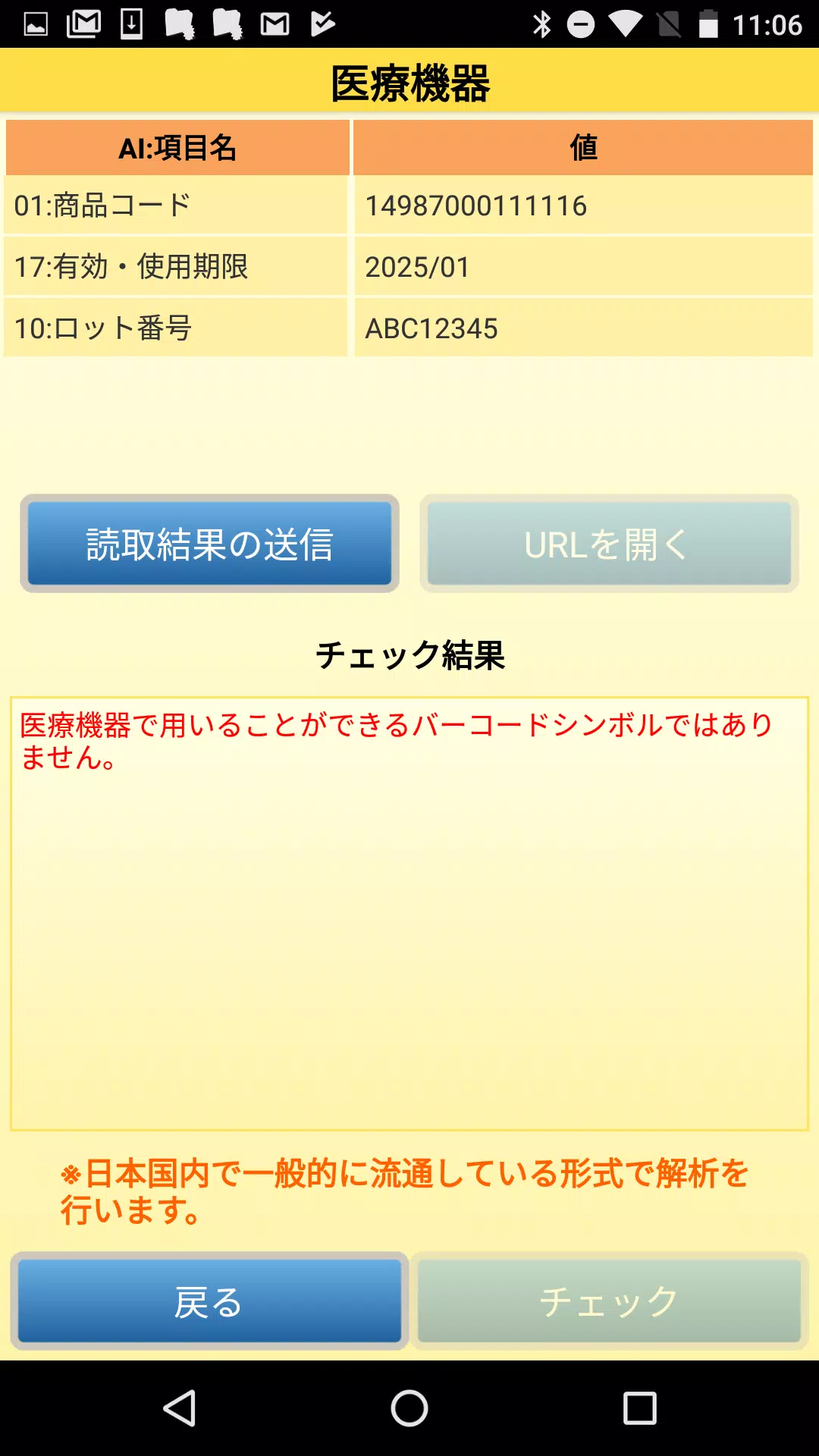This screenshot has width=819, height=1456.
Task: Run the チェック button
Action: (609, 1301)
